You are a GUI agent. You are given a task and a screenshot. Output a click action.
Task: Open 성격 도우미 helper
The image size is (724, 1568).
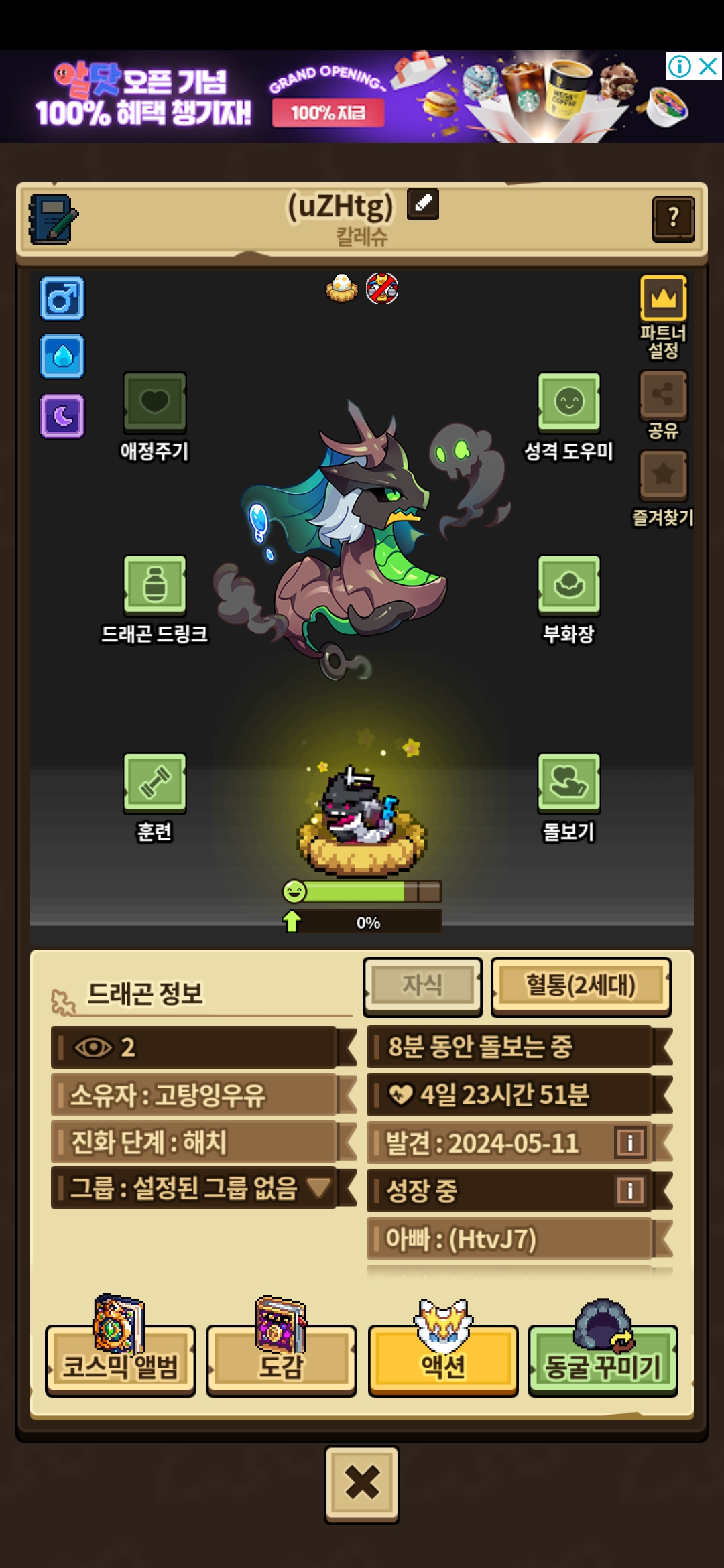point(568,403)
